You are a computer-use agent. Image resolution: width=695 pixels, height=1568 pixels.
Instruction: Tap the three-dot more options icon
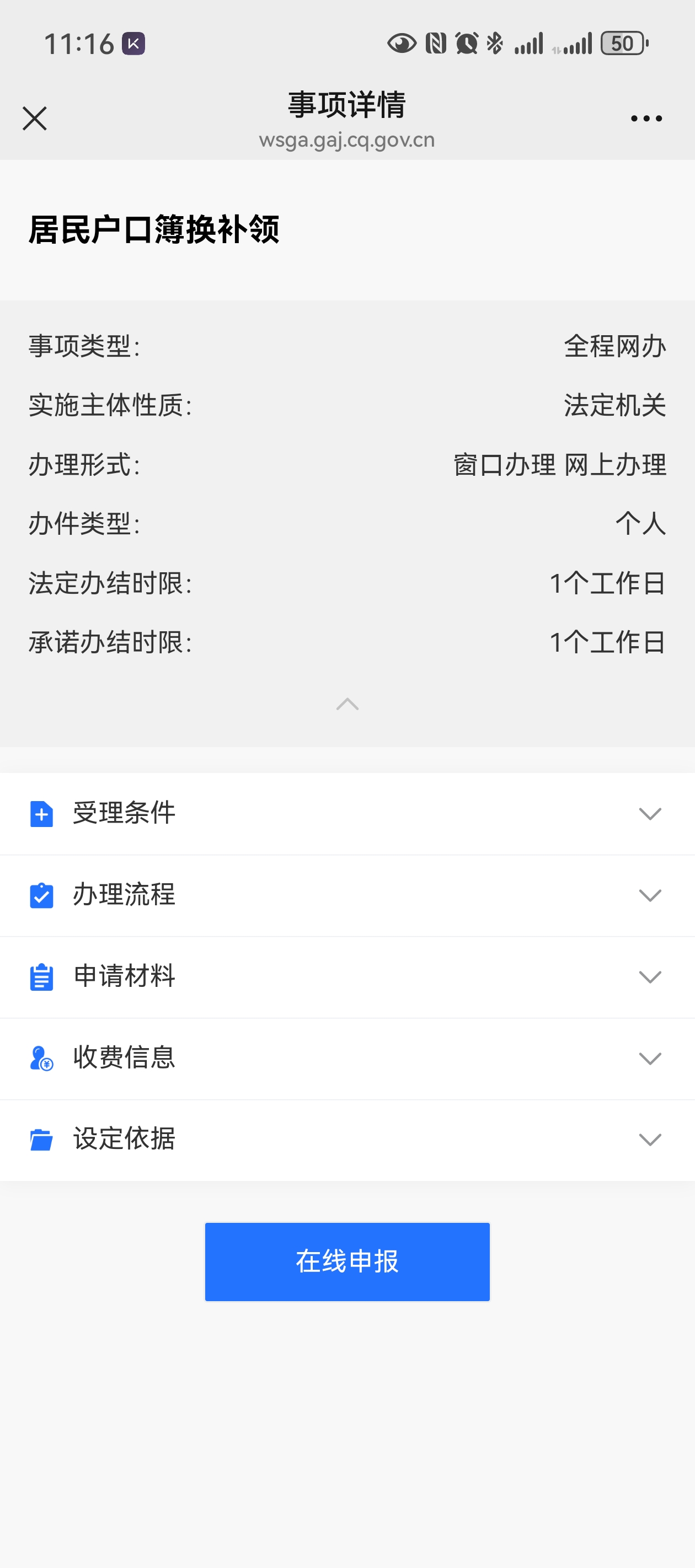(x=645, y=119)
